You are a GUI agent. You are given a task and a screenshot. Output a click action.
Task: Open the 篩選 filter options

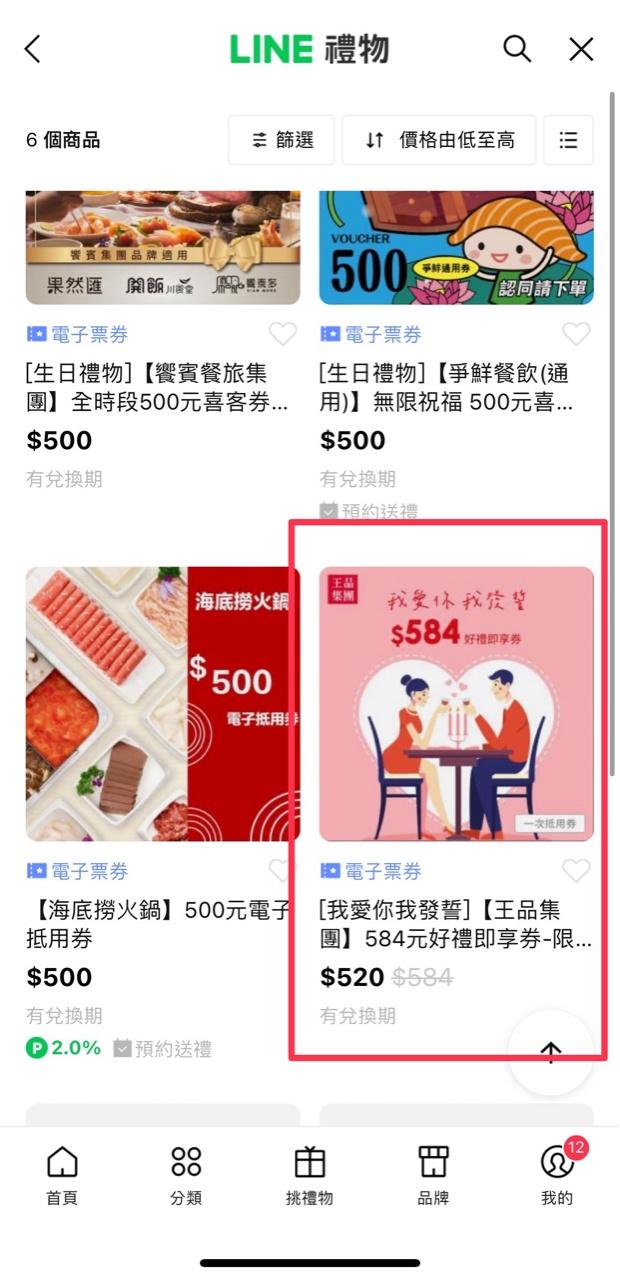coord(281,140)
